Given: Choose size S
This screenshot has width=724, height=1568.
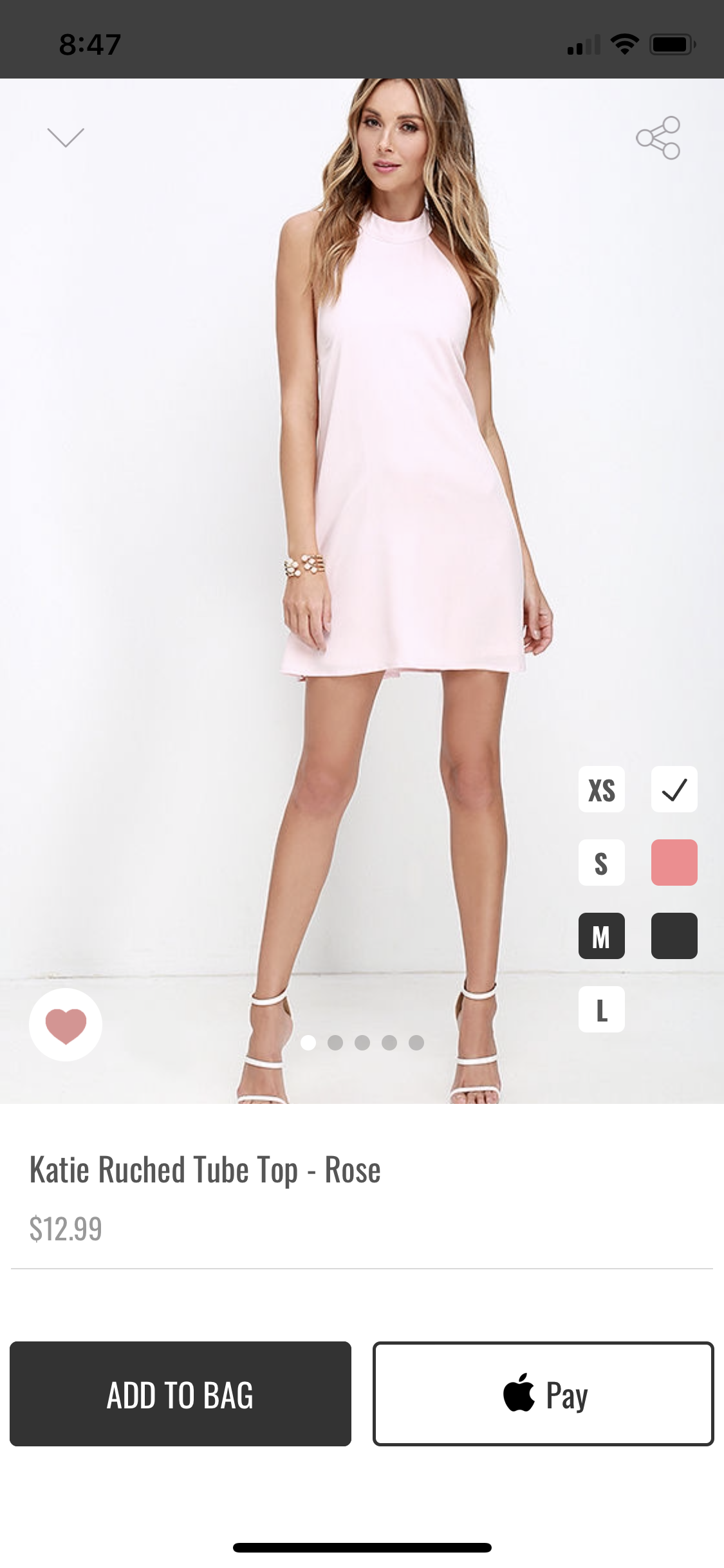Looking at the screenshot, I should (601, 863).
